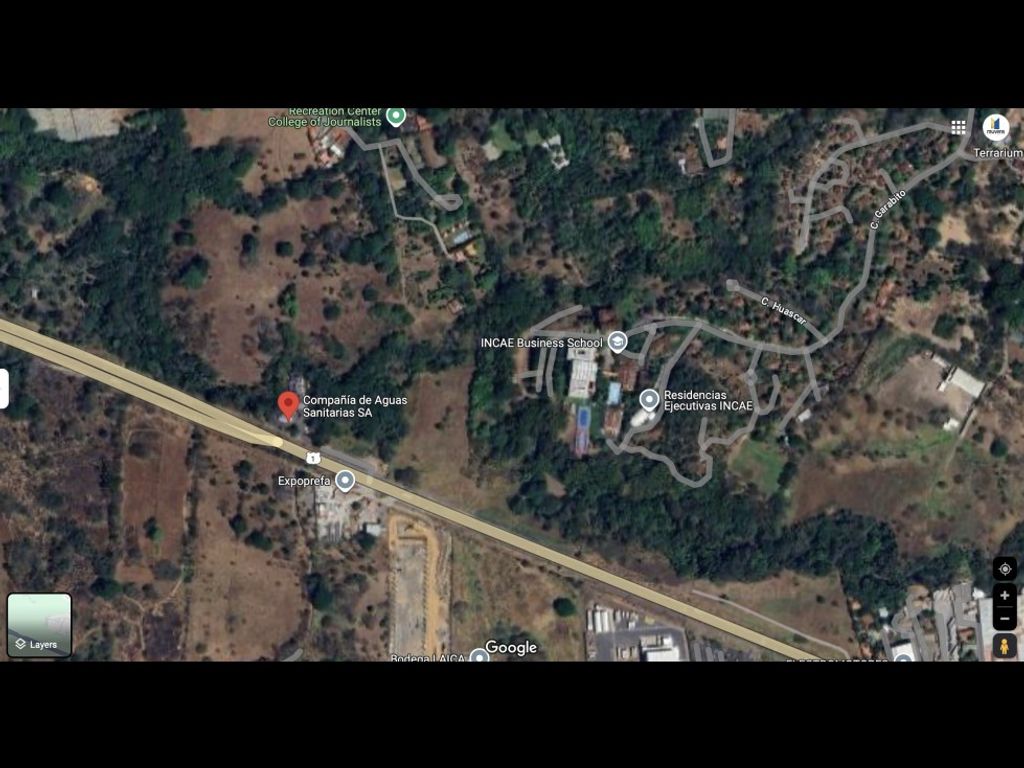The height and width of the screenshot is (768, 1024).
Task: Open the Residencias Ejecutivas INCAE marker
Action: tap(649, 400)
